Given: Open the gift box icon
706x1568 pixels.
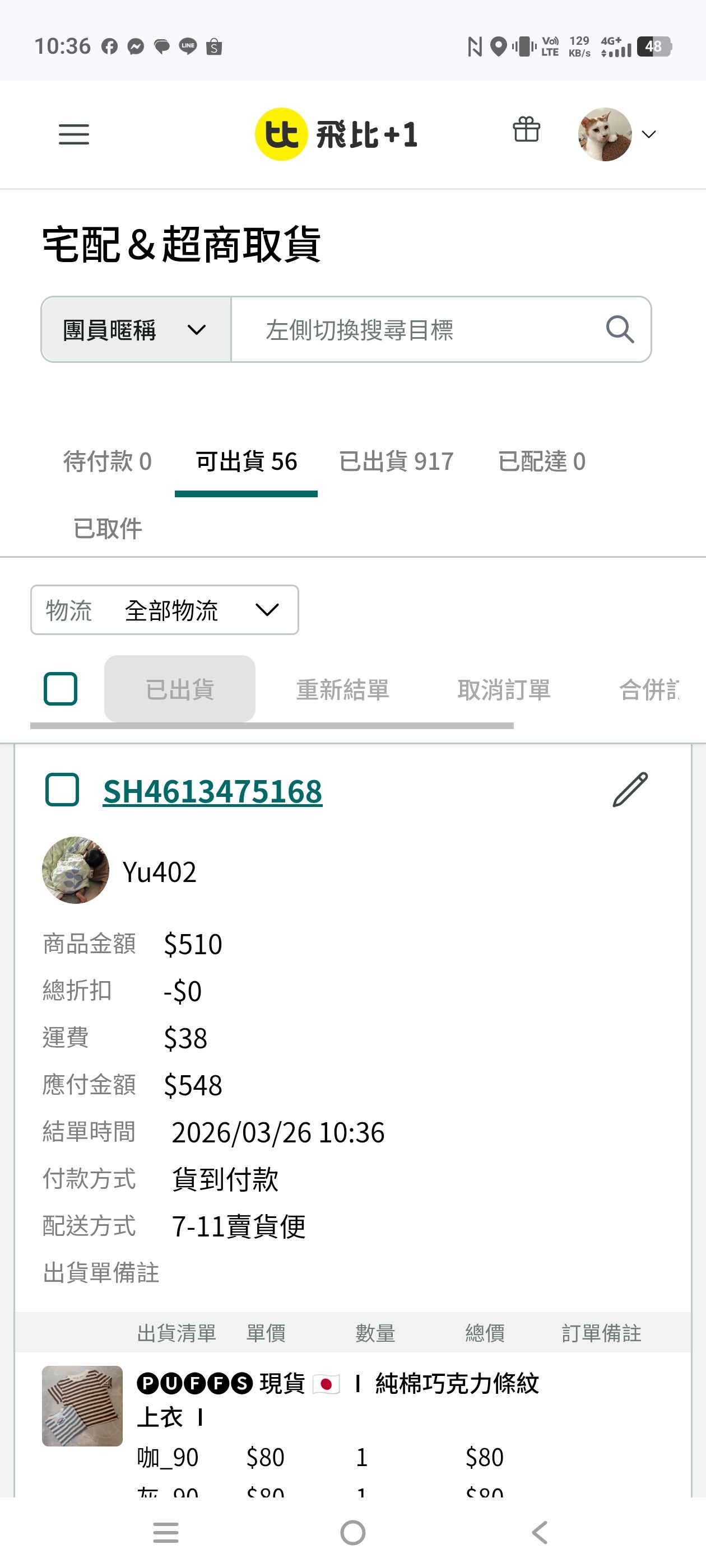Looking at the screenshot, I should 526,130.
